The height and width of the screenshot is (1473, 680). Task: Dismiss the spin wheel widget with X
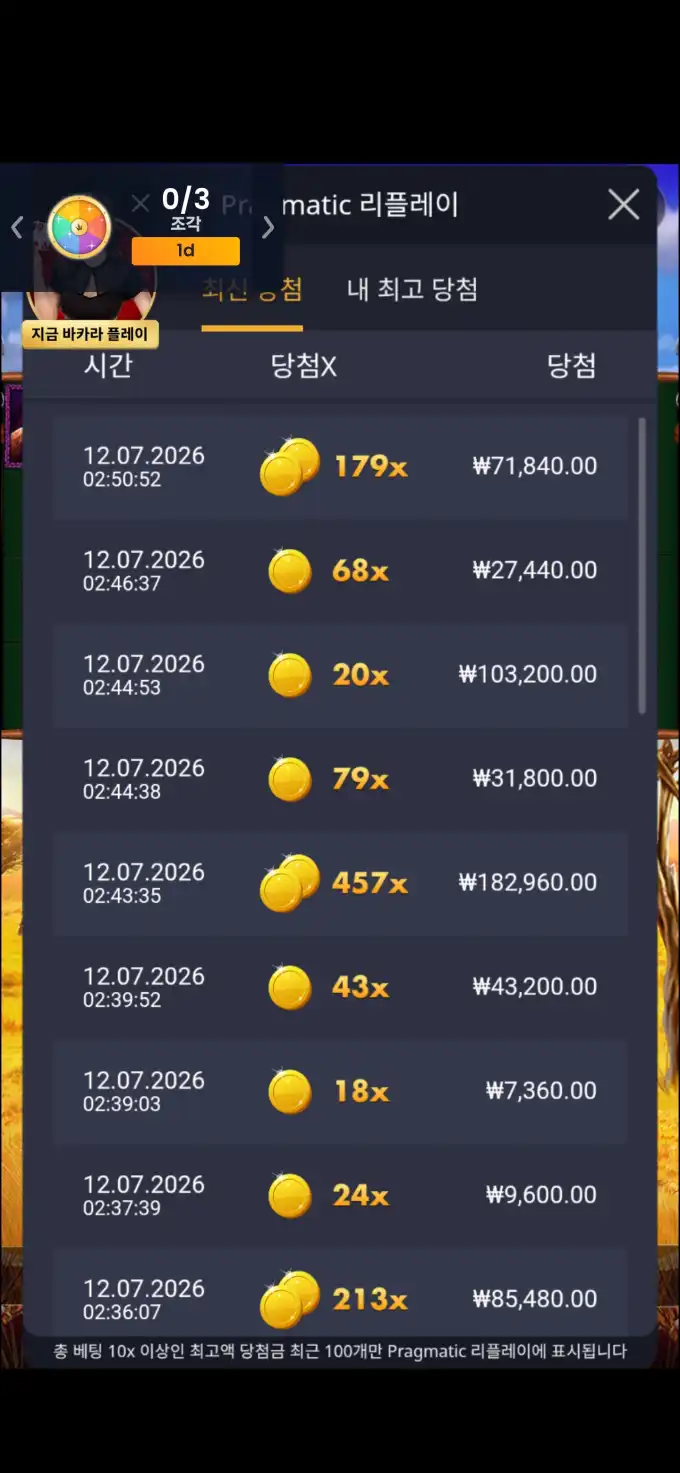[140, 203]
